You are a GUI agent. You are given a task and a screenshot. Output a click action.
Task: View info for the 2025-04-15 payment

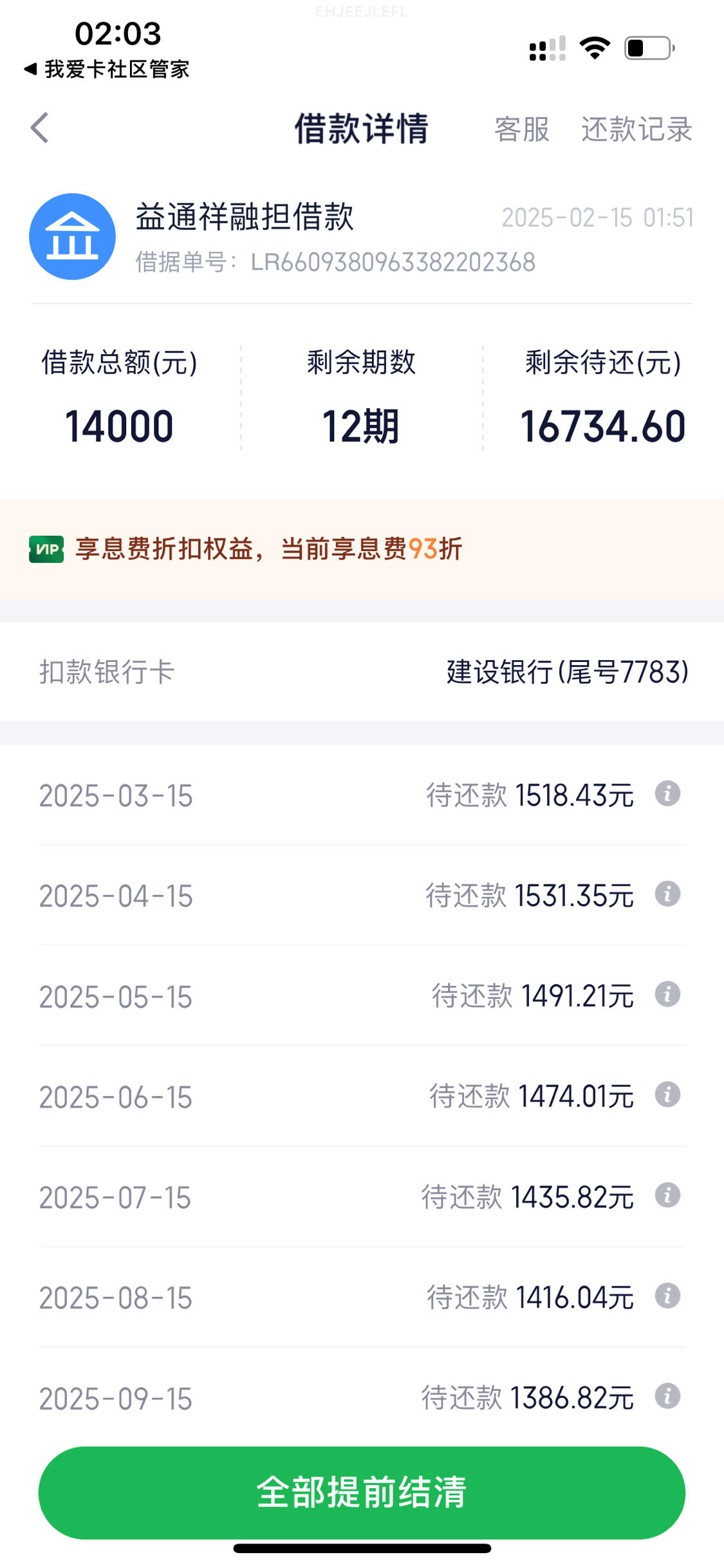pyautogui.click(x=667, y=894)
